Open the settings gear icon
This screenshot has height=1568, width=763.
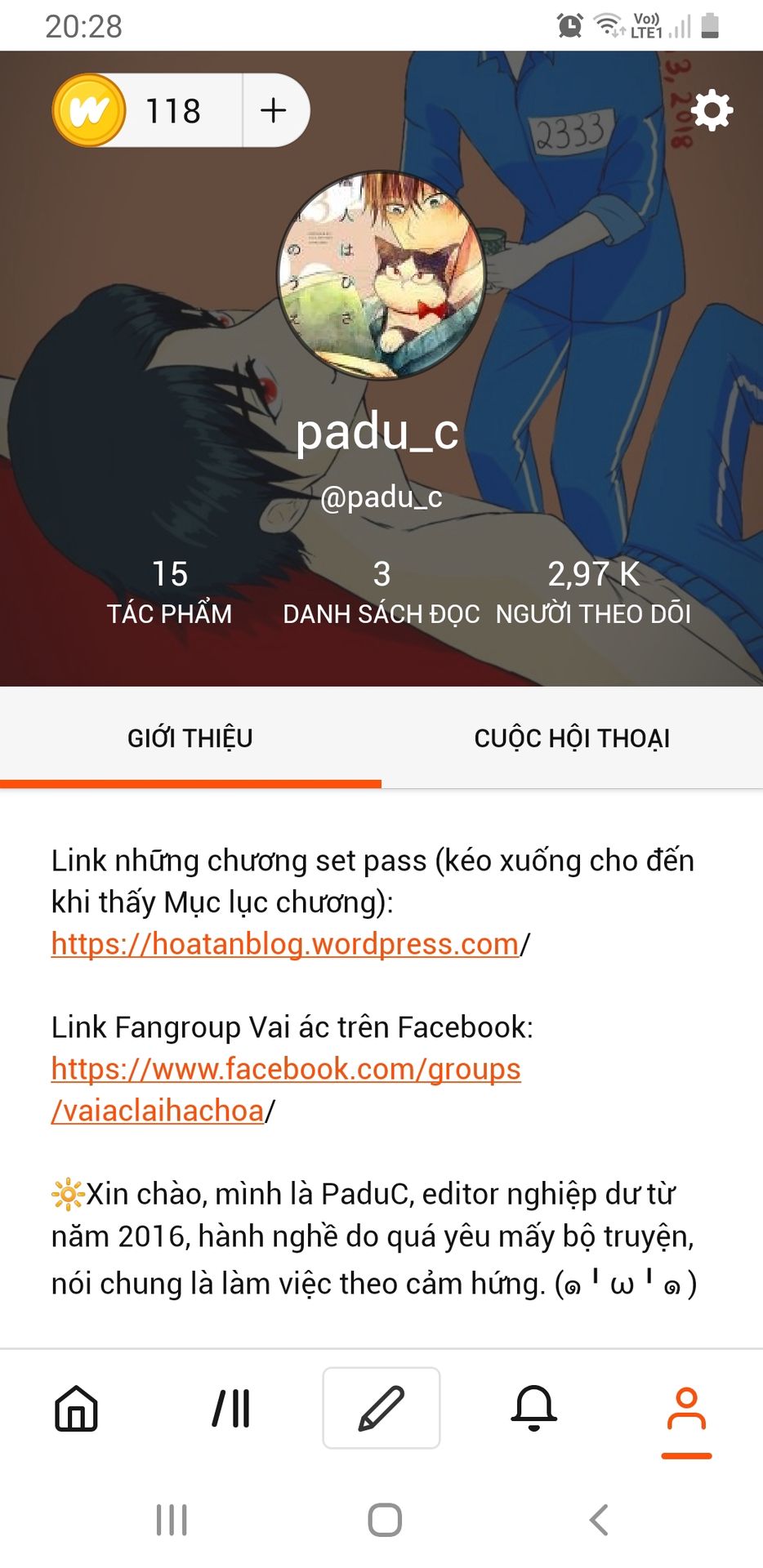712,110
